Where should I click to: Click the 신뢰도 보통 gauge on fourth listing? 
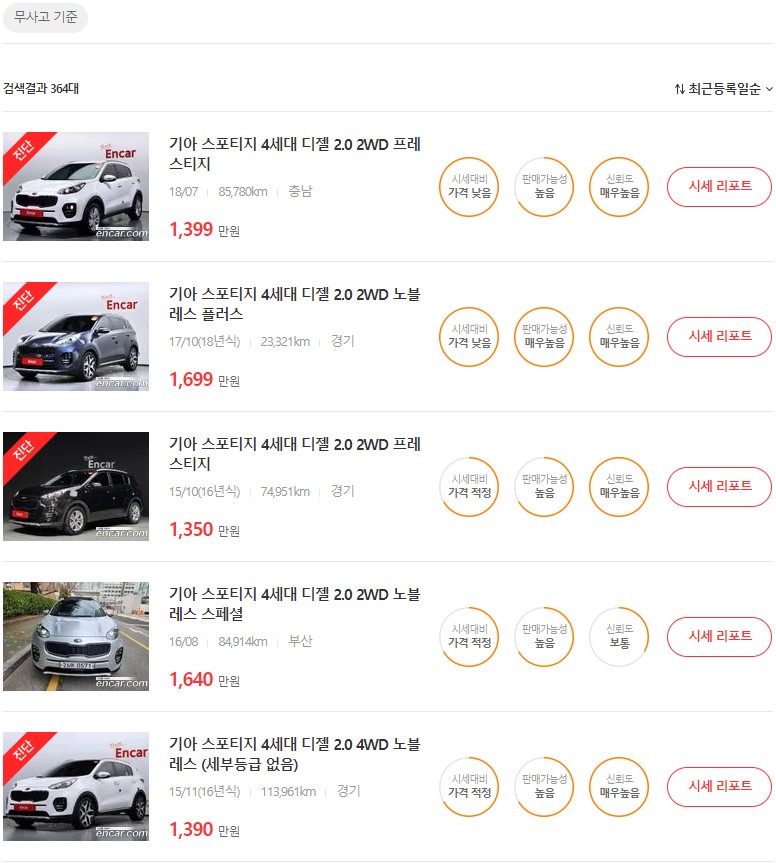coord(618,637)
